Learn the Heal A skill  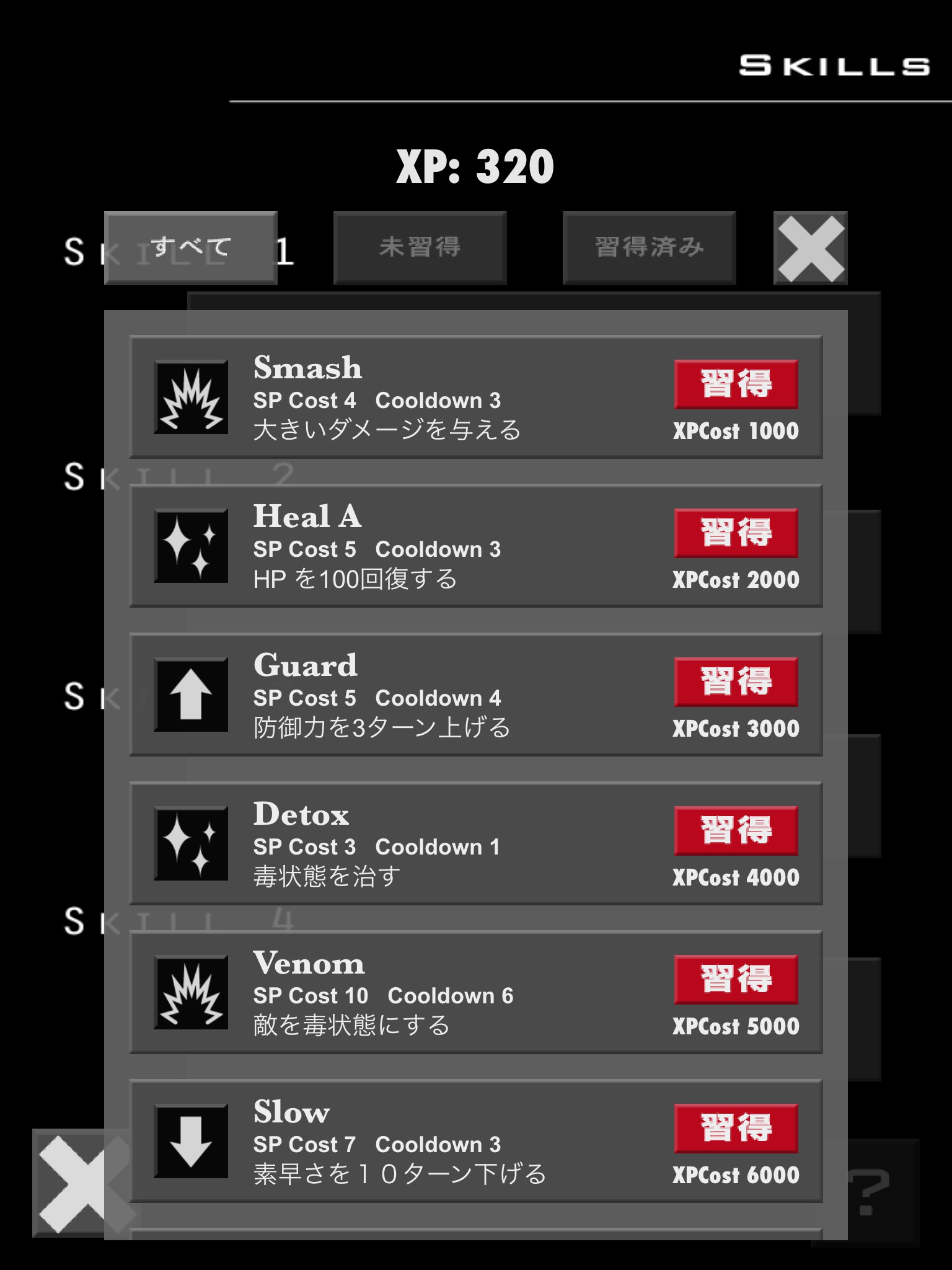[736, 533]
